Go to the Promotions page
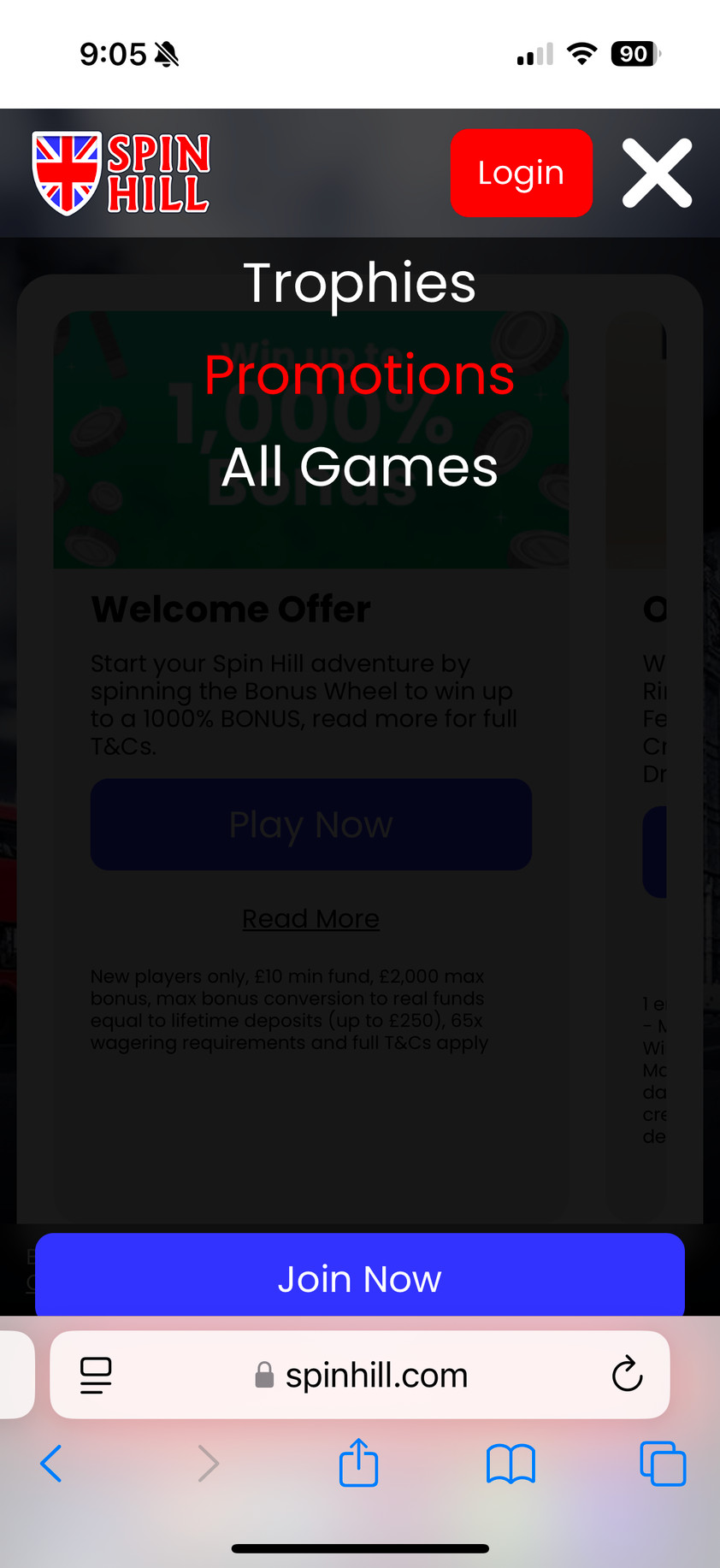The height and width of the screenshot is (1568, 720). pos(359,375)
